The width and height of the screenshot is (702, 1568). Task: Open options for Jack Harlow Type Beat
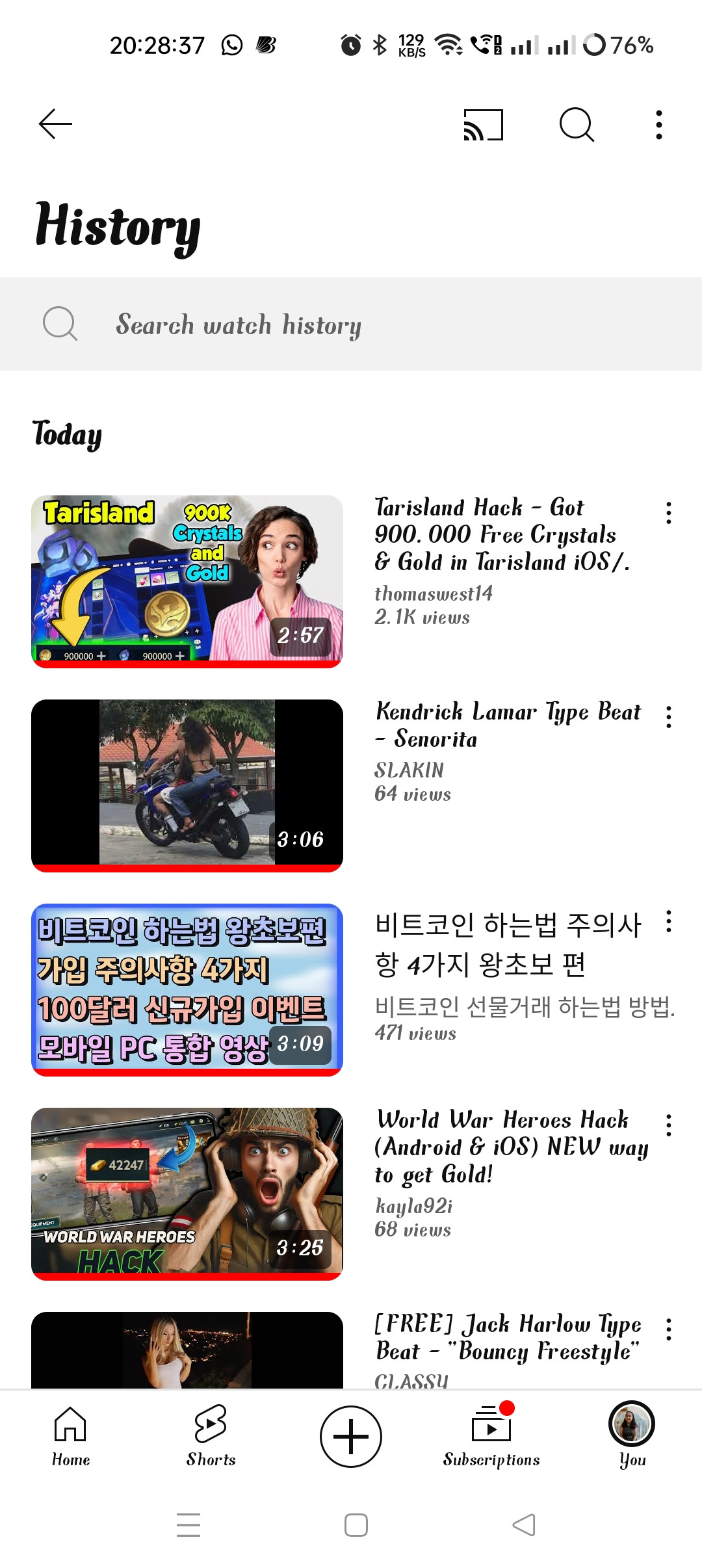click(x=668, y=1329)
